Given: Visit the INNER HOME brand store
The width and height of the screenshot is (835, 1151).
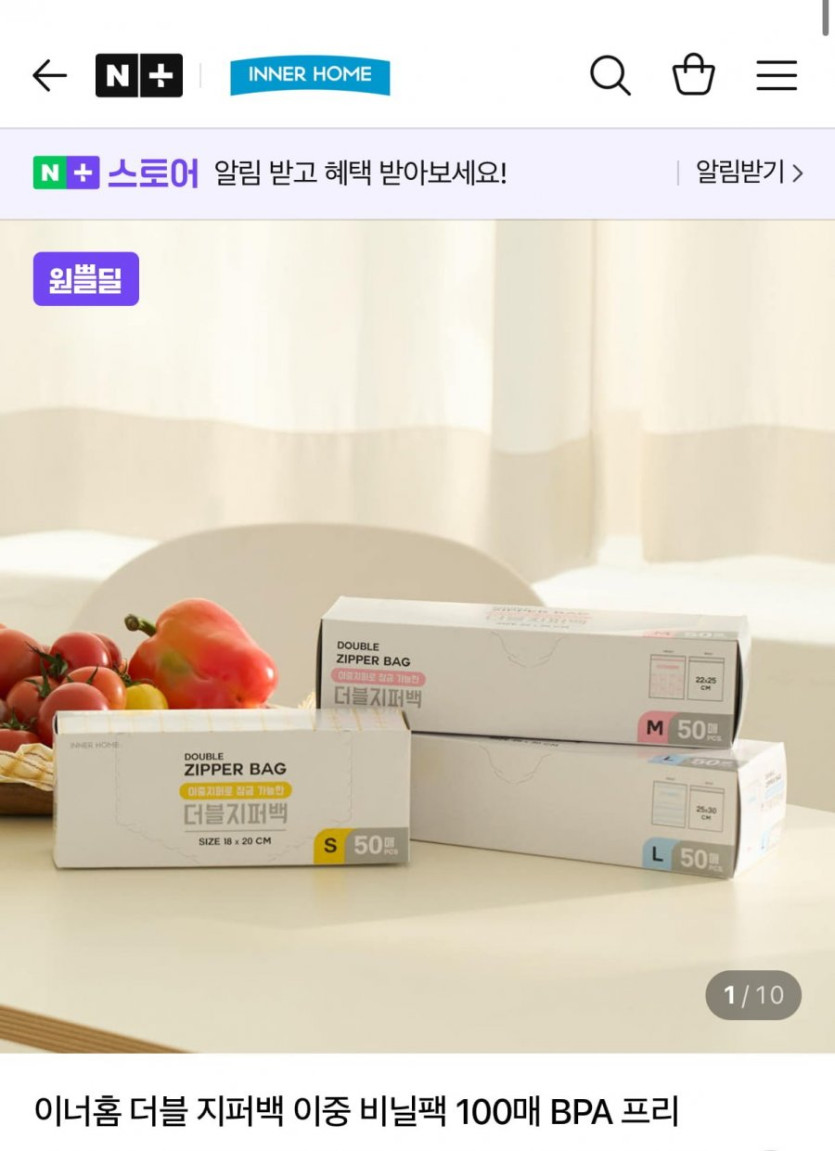Looking at the screenshot, I should 310,75.
